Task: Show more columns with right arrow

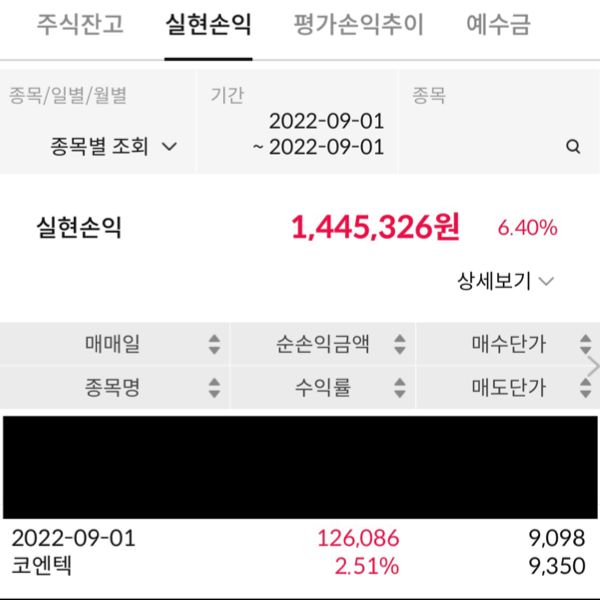Action: tap(593, 366)
